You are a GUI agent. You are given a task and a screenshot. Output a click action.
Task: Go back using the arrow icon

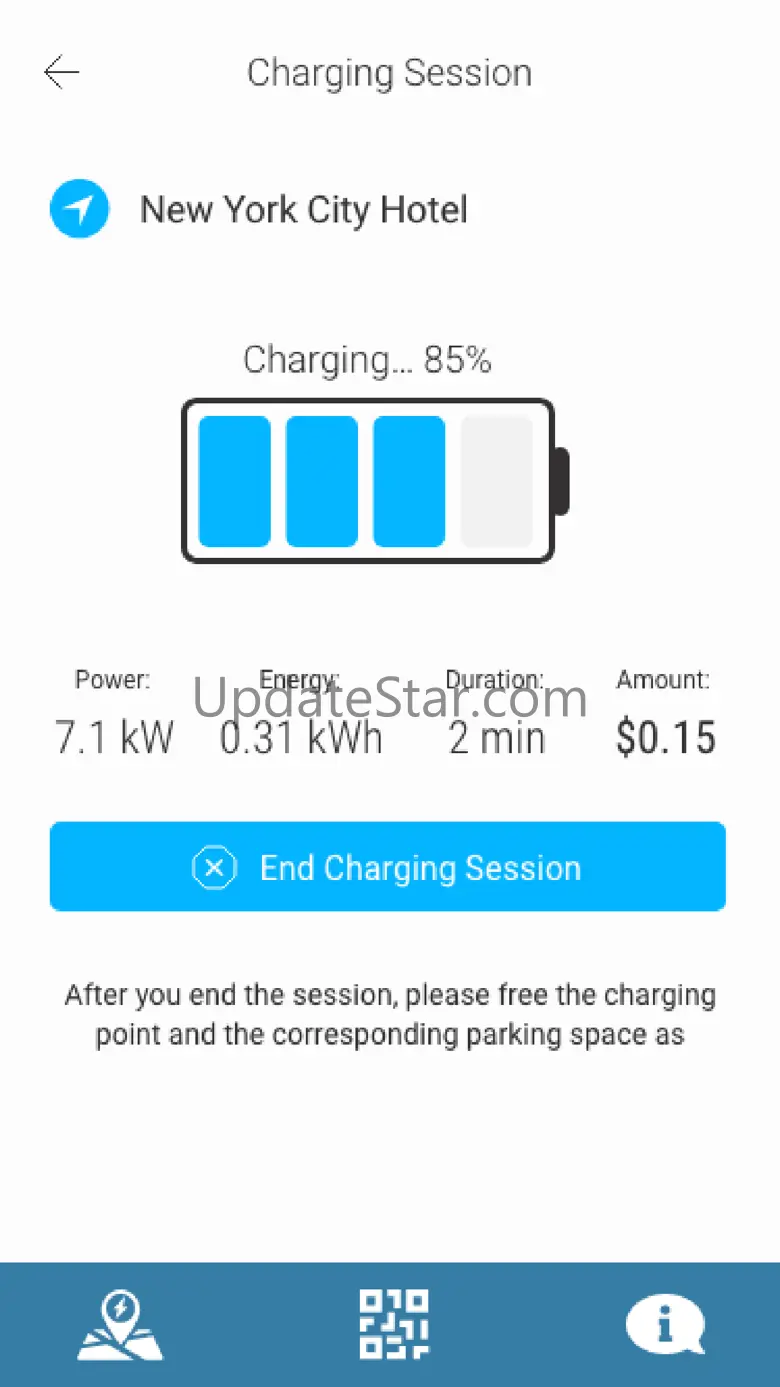pos(61,72)
